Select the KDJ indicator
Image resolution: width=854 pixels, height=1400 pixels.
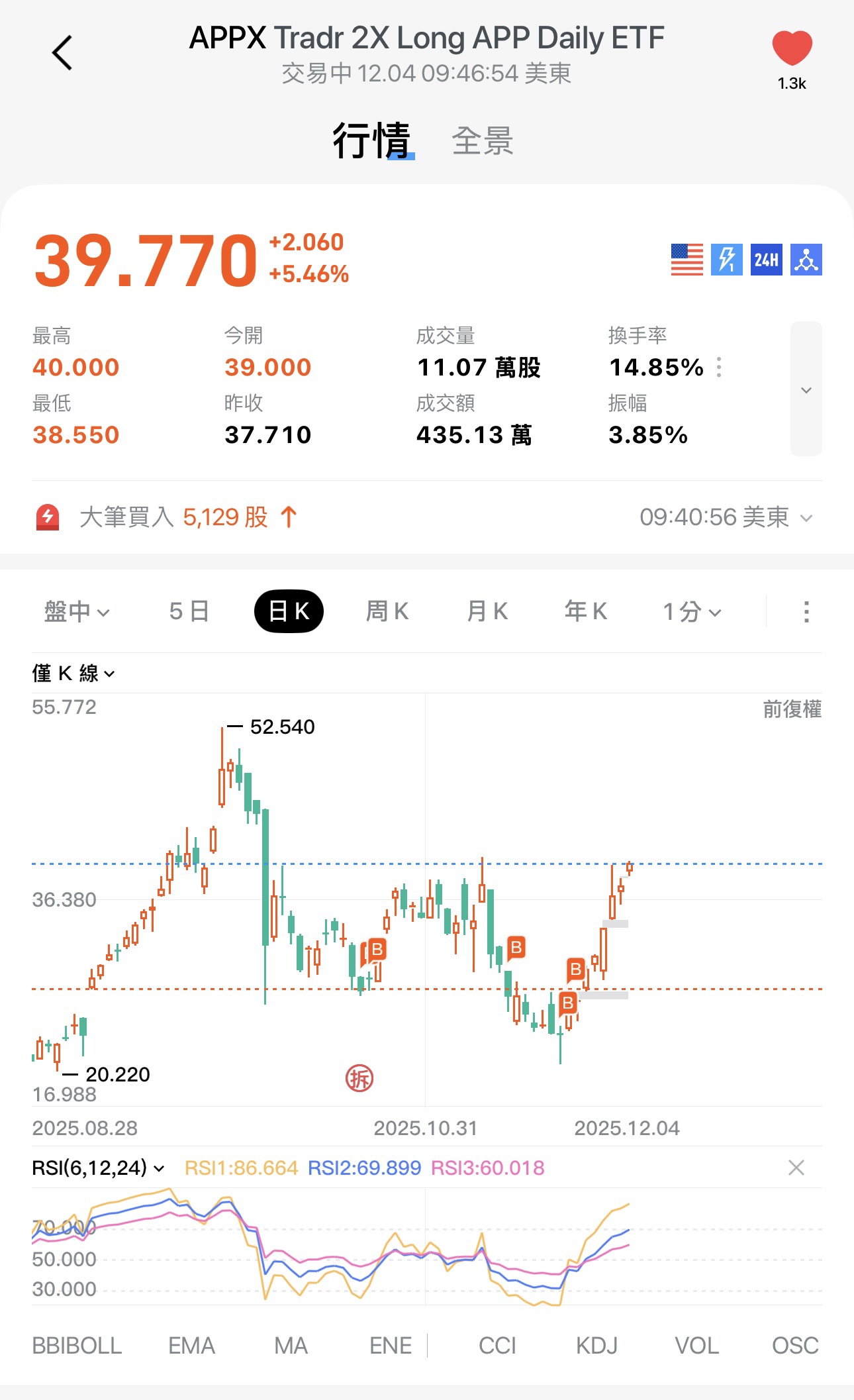click(x=596, y=1346)
